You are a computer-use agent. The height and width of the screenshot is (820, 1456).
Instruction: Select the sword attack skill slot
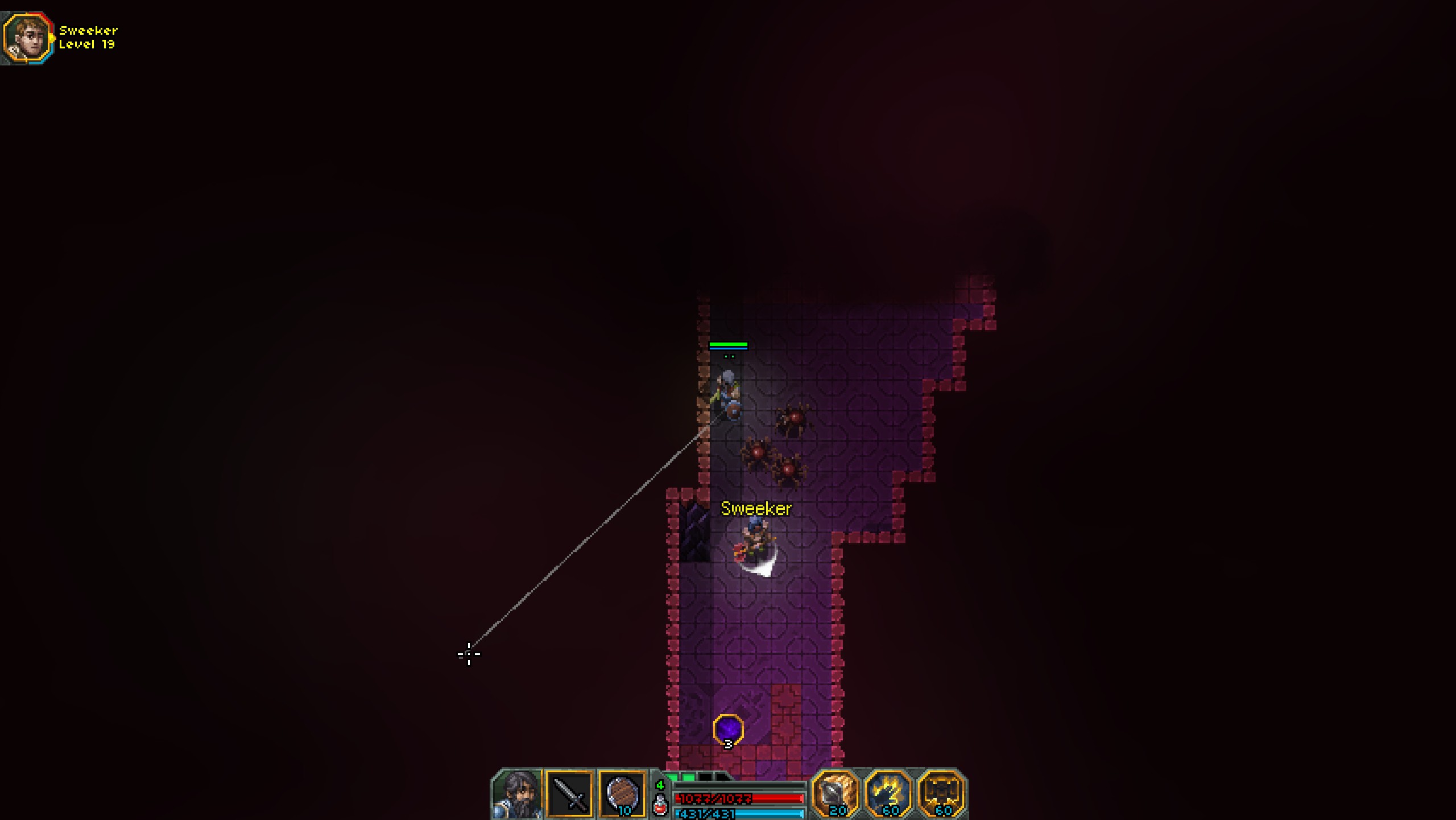(x=570, y=793)
